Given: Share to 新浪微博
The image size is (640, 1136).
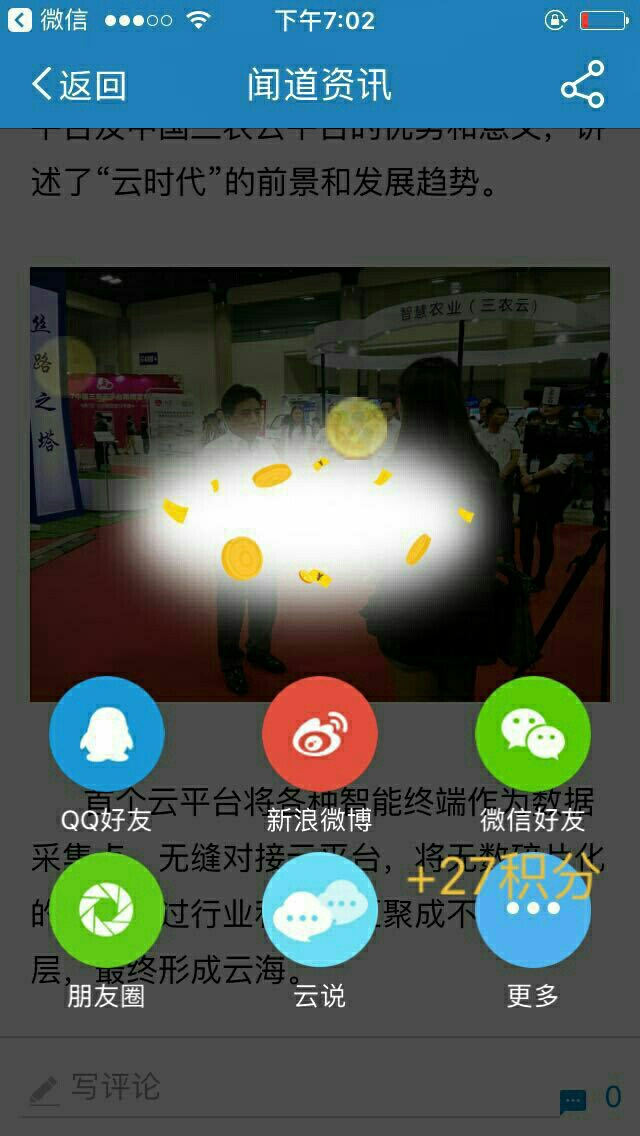Looking at the screenshot, I should [x=320, y=735].
